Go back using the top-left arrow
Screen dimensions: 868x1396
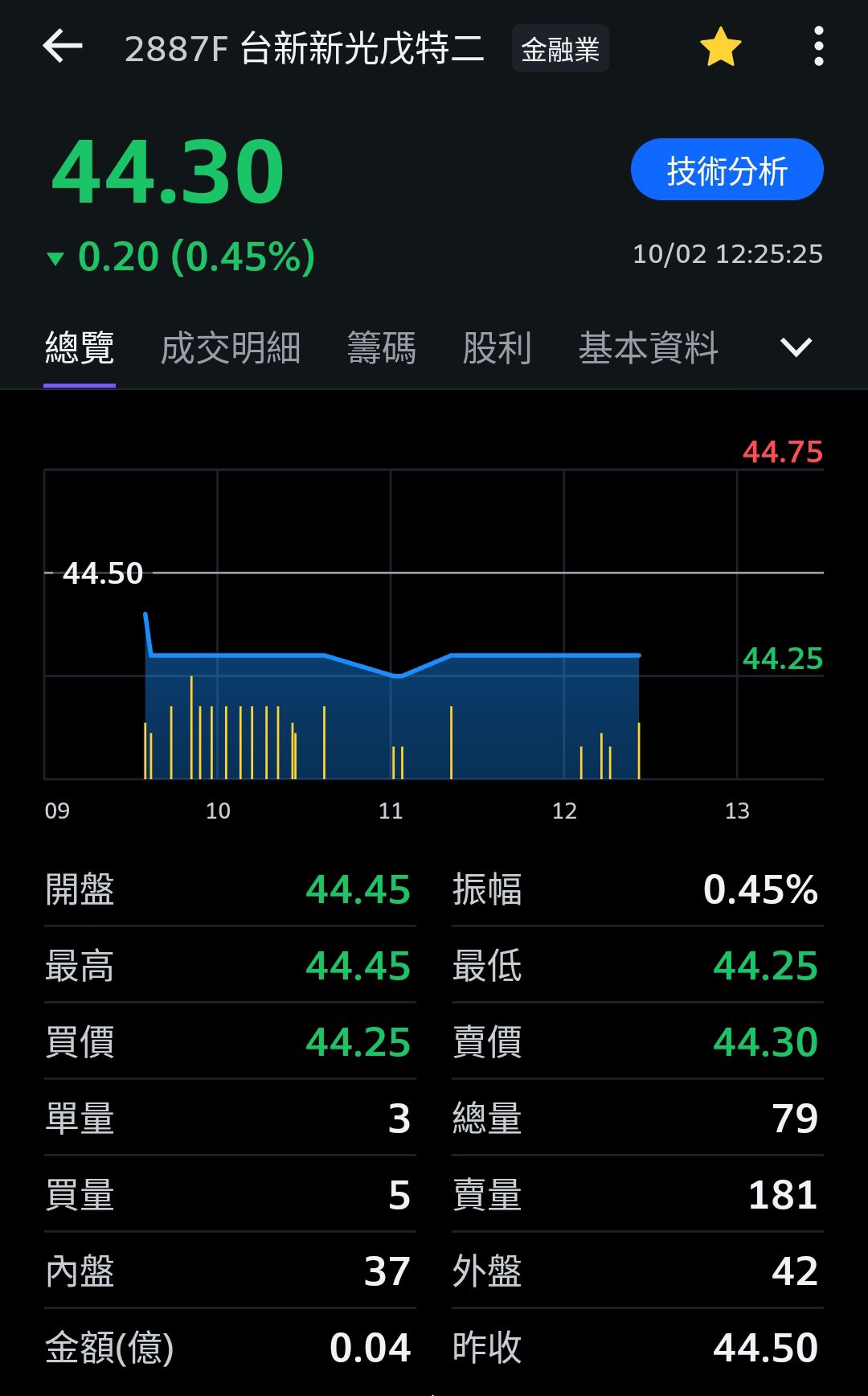(x=63, y=47)
